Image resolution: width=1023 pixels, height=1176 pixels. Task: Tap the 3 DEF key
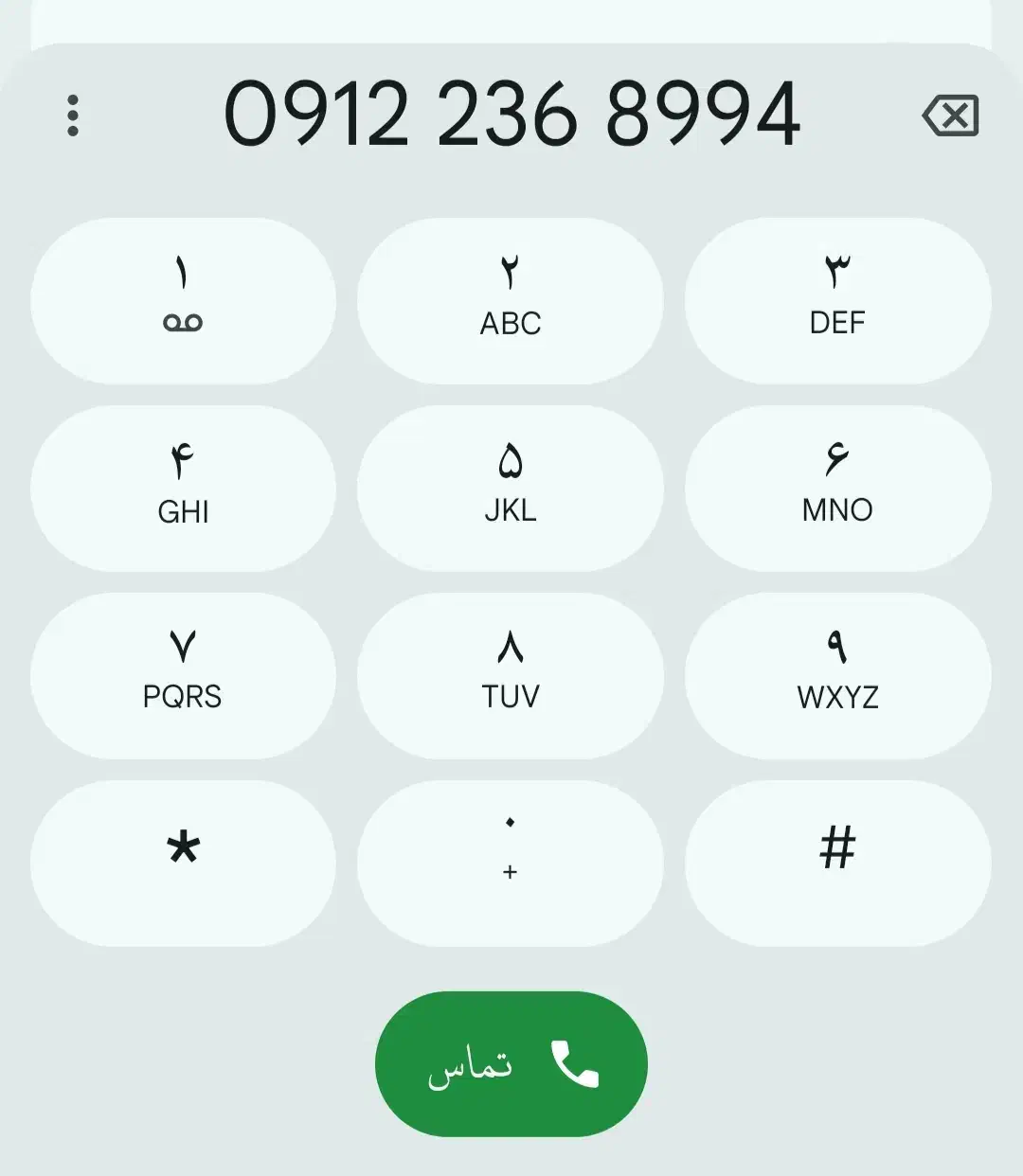[837, 300]
